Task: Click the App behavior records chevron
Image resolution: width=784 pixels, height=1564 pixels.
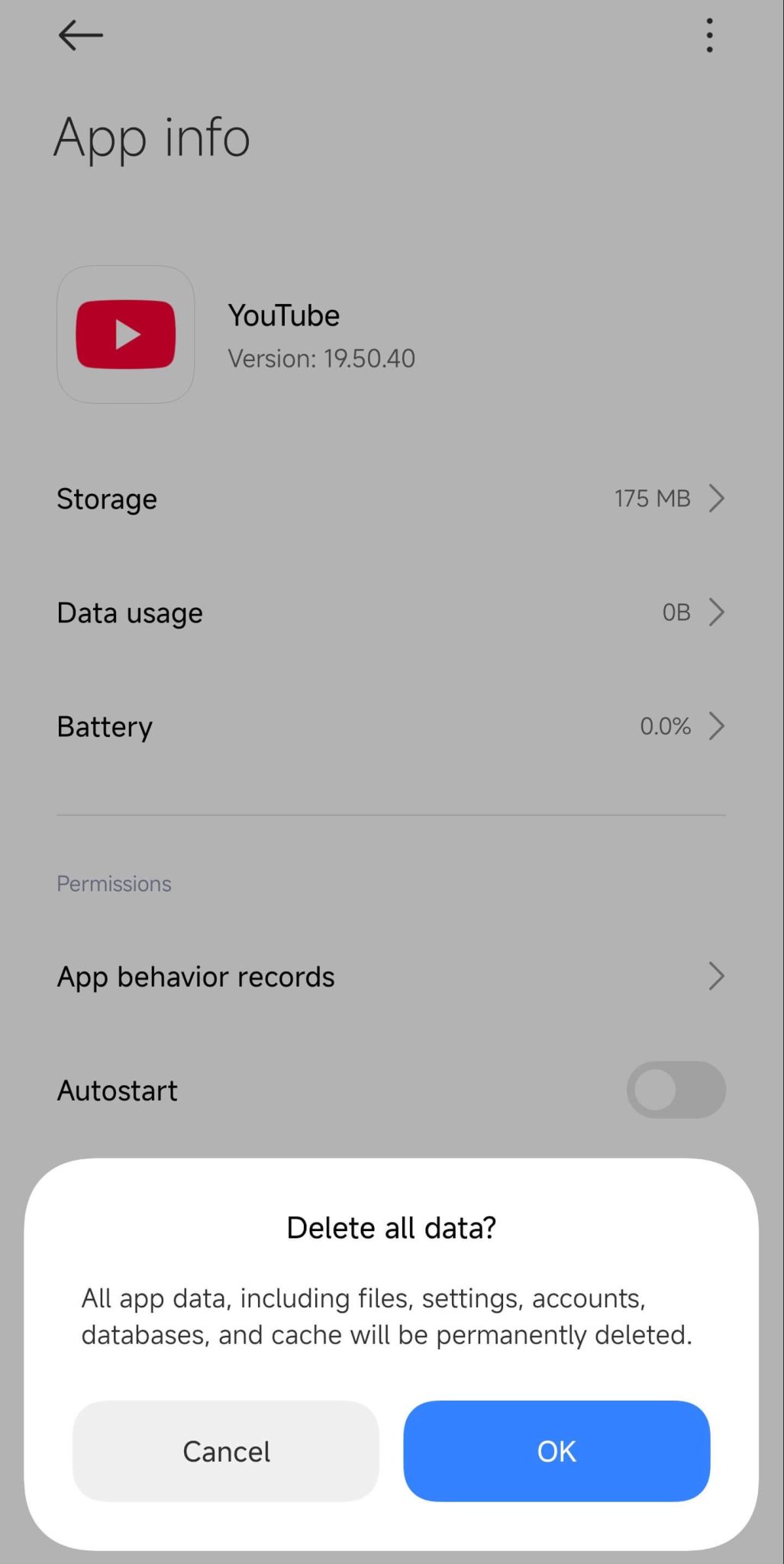Action: (716, 976)
